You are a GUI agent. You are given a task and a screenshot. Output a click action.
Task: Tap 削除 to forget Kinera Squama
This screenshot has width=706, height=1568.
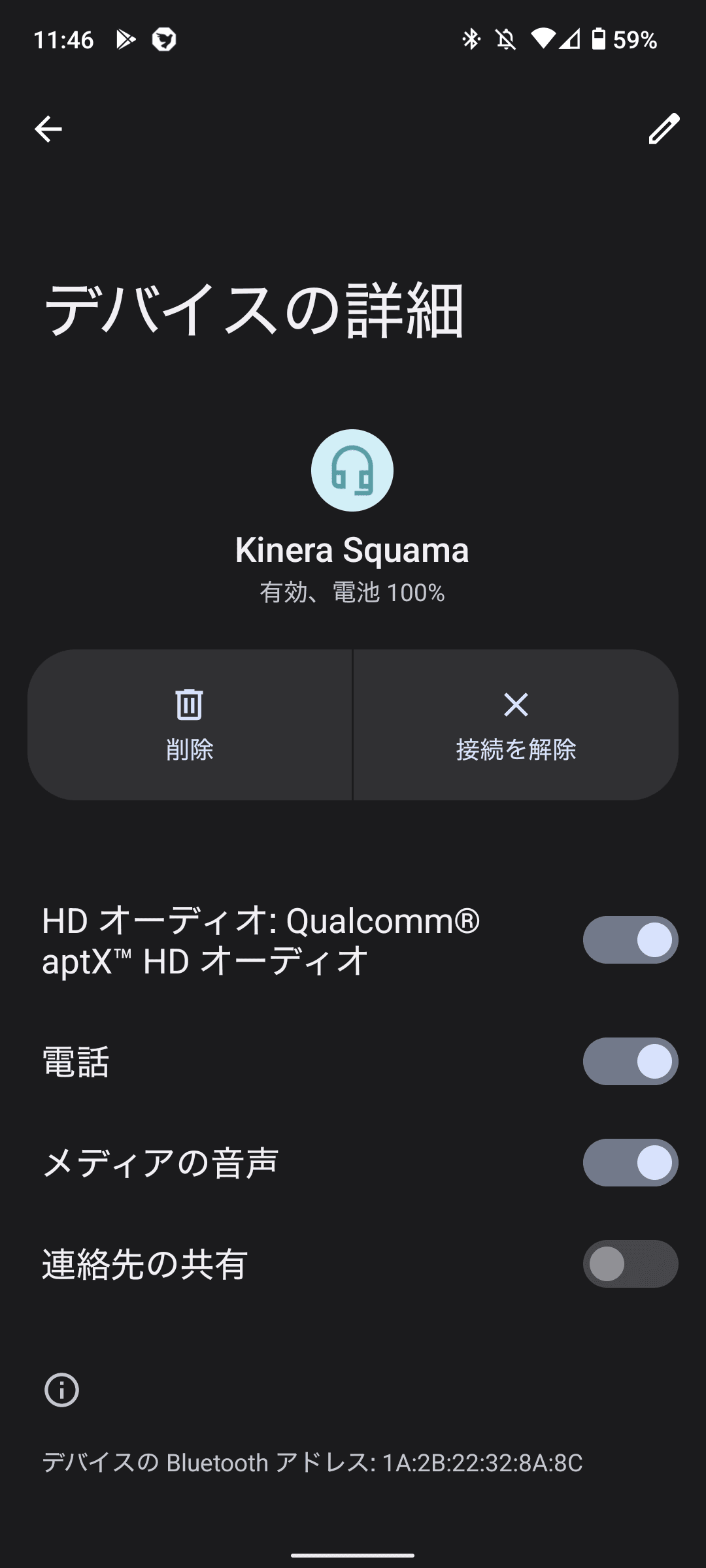pos(190,725)
